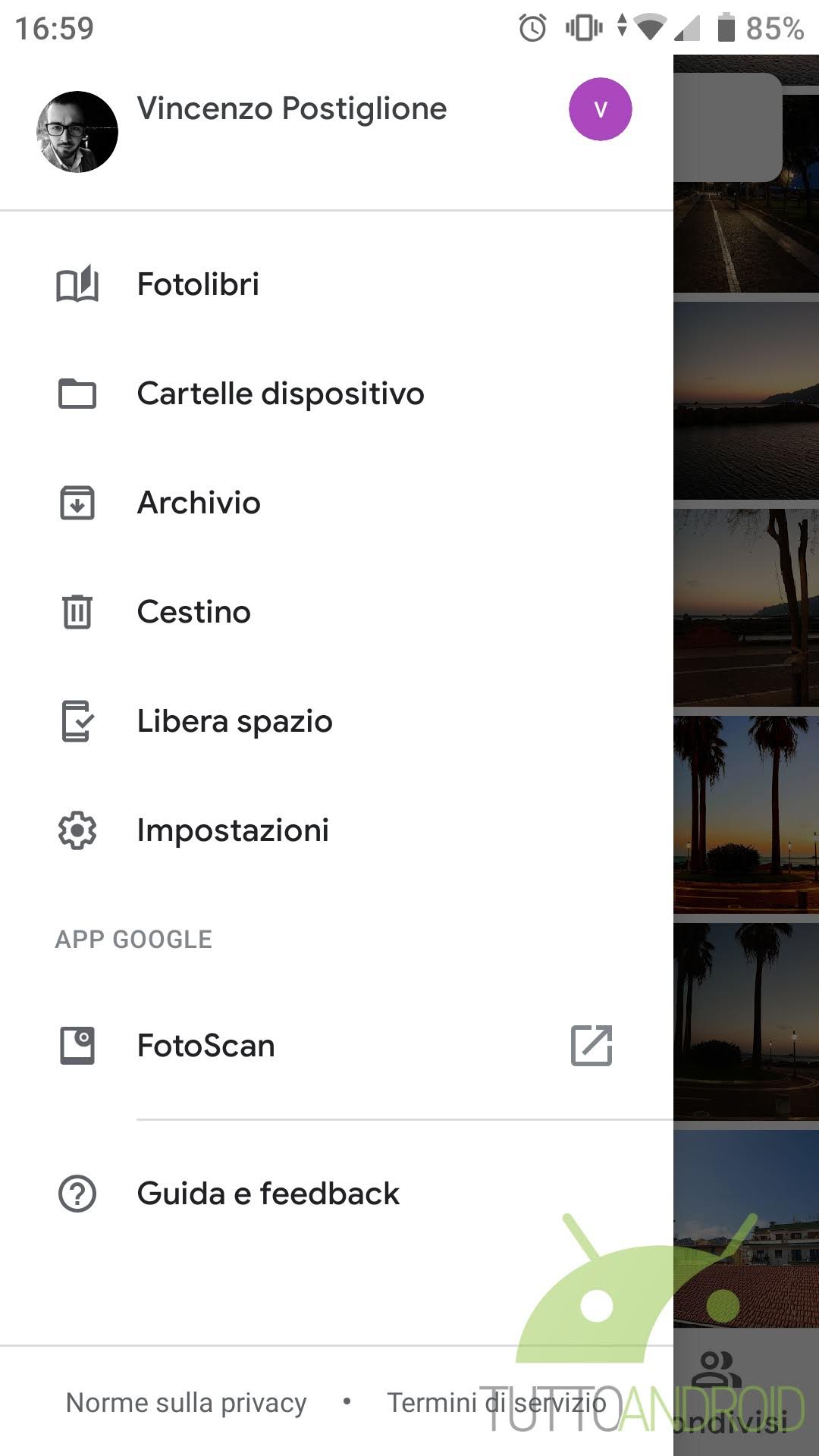Open Fotolibri from the drawer

pos(337,285)
